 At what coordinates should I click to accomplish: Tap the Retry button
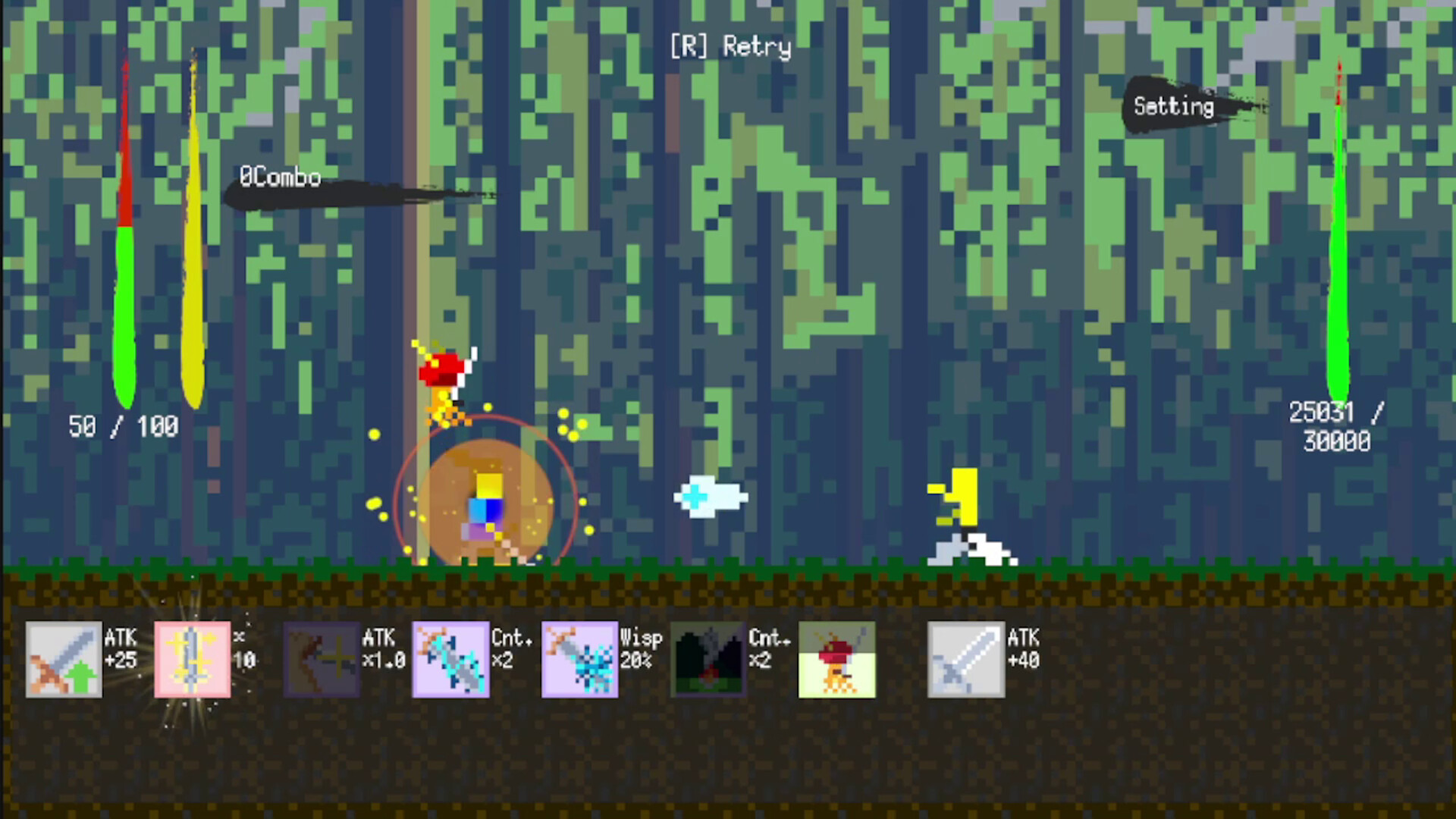(x=730, y=47)
